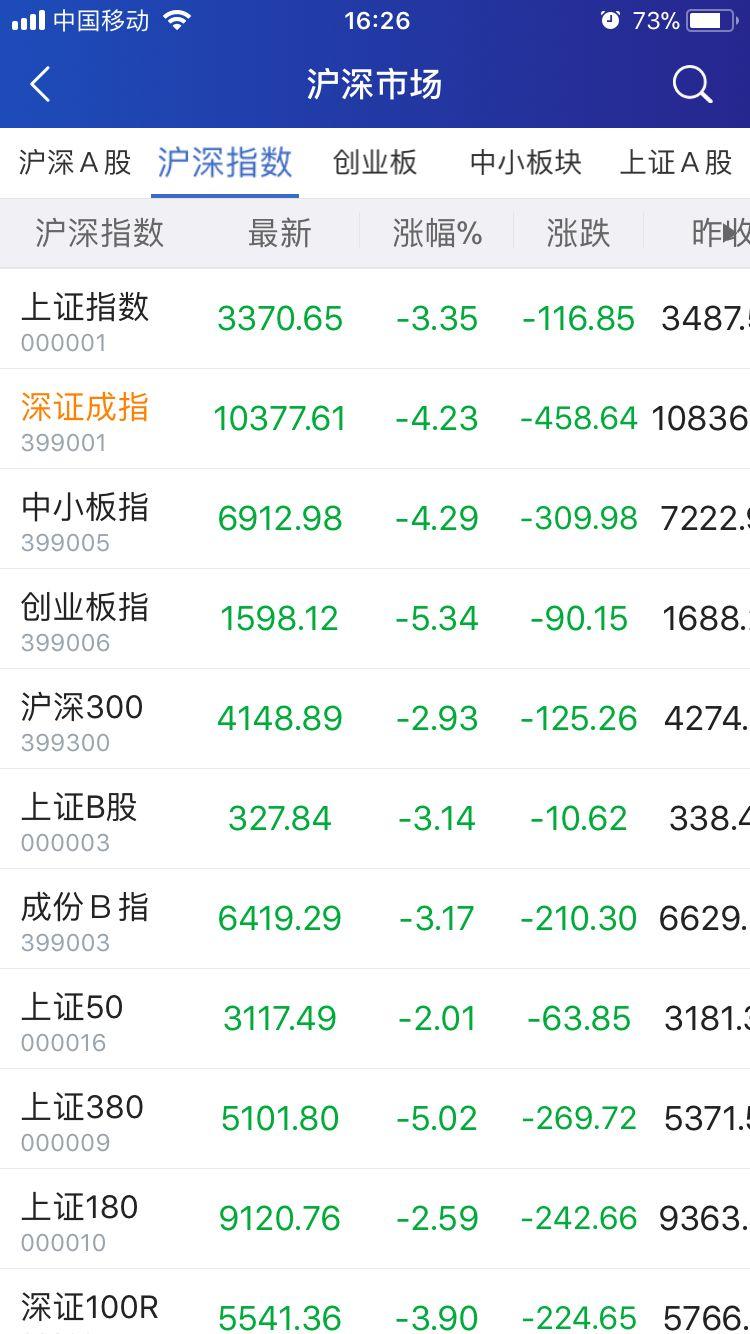Tap the 中小板指 index row
The width and height of the screenshot is (750, 1334).
(375, 518)
